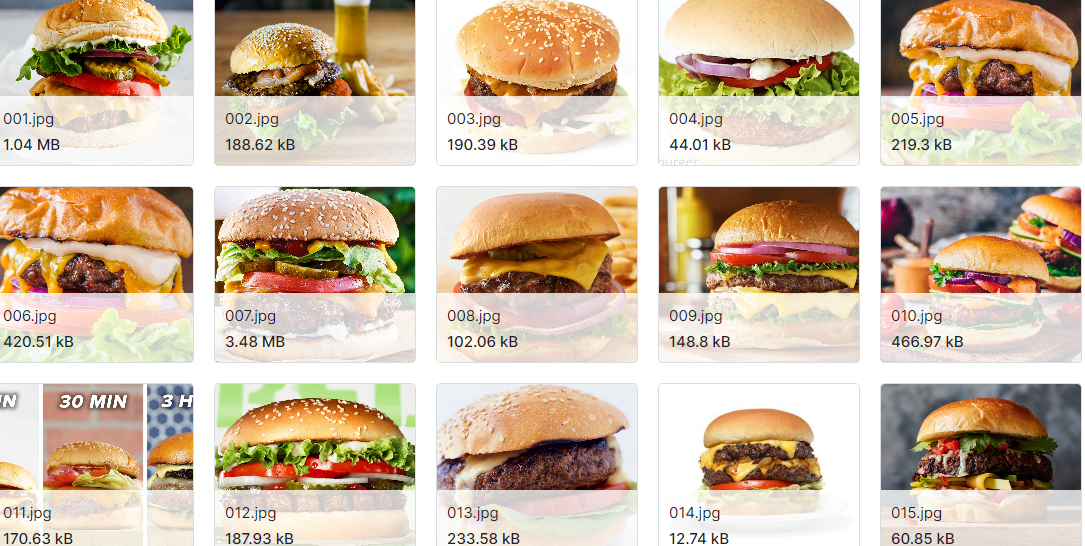The image size is (1085, 546).
Task: Select the 12.74 kB file 014.jpg
Action: click(x=759, y=450)
